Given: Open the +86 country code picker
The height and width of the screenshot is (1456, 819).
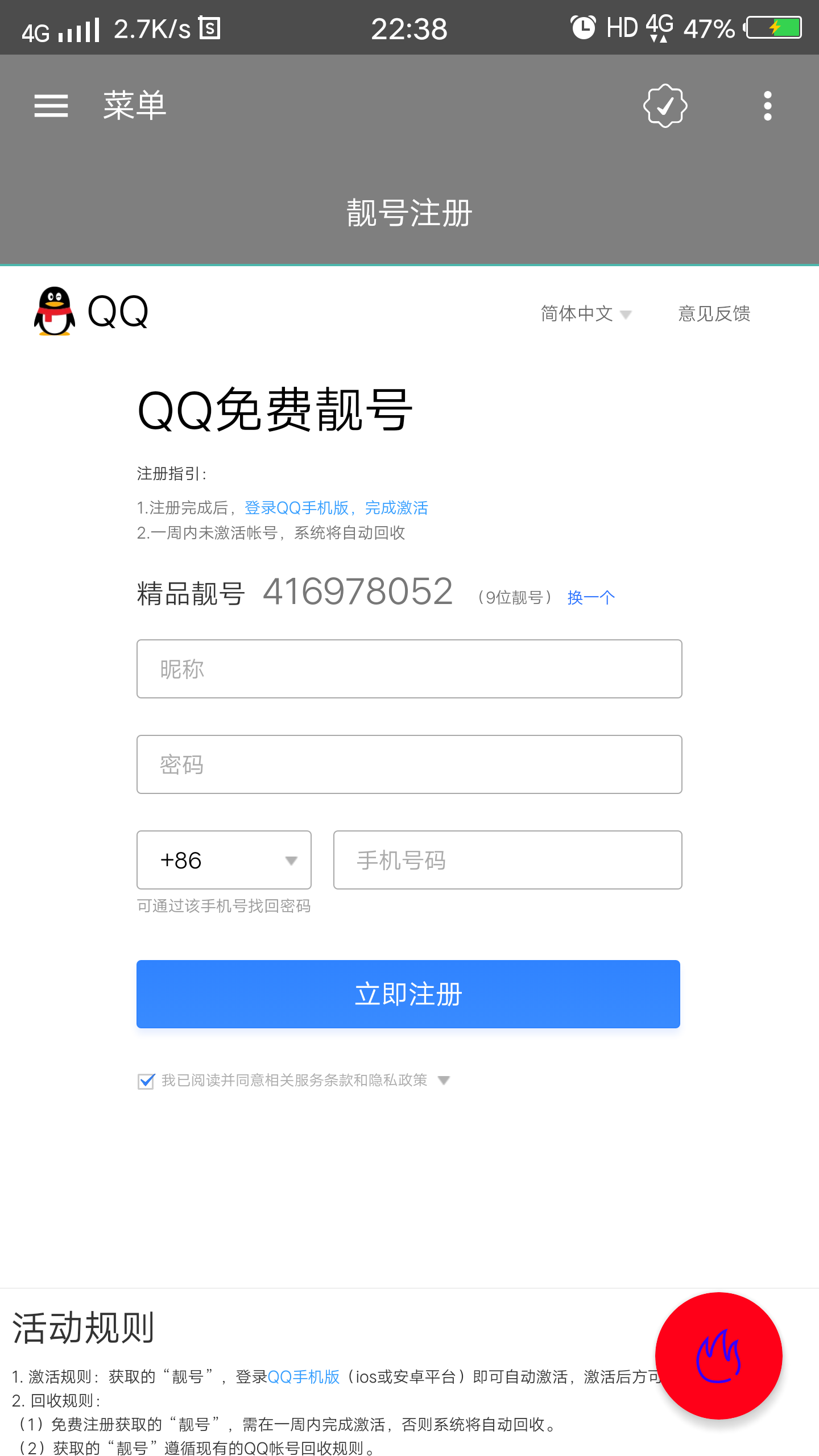Looking at the screenshot, I should coord(224,860).
